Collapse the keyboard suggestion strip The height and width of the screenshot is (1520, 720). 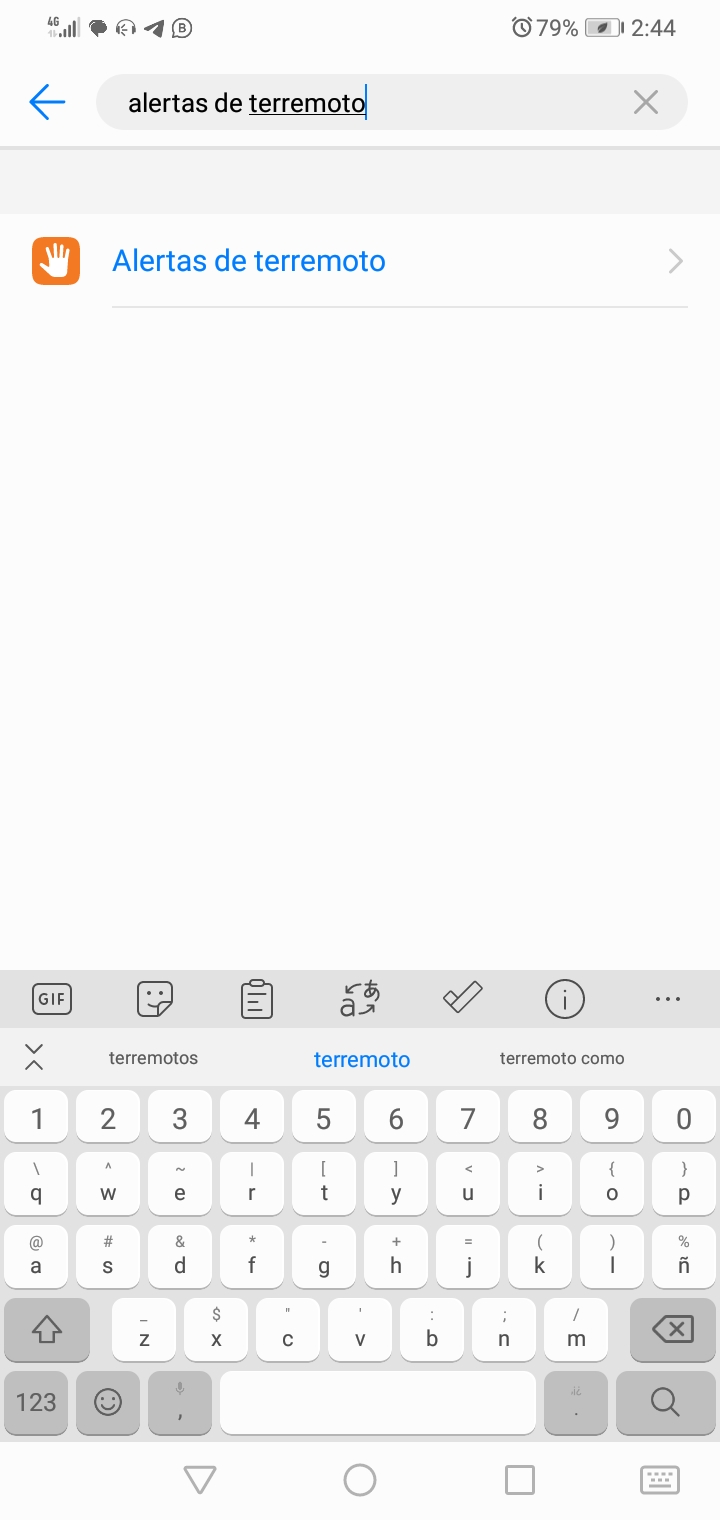click(x=34, y=1057)
